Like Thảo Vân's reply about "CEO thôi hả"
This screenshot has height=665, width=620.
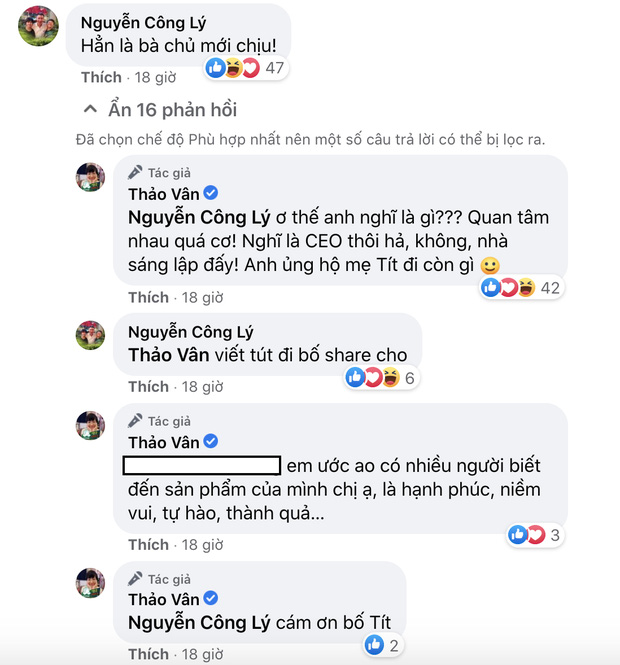[148, 297]
